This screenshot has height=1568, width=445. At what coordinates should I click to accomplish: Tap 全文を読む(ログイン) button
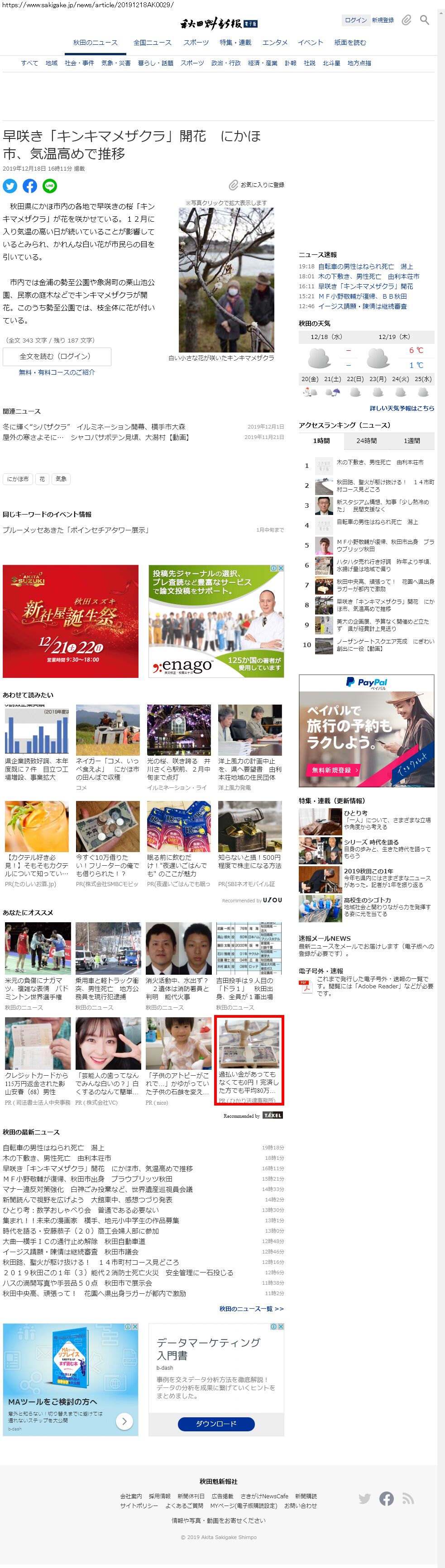click(57, 356)
